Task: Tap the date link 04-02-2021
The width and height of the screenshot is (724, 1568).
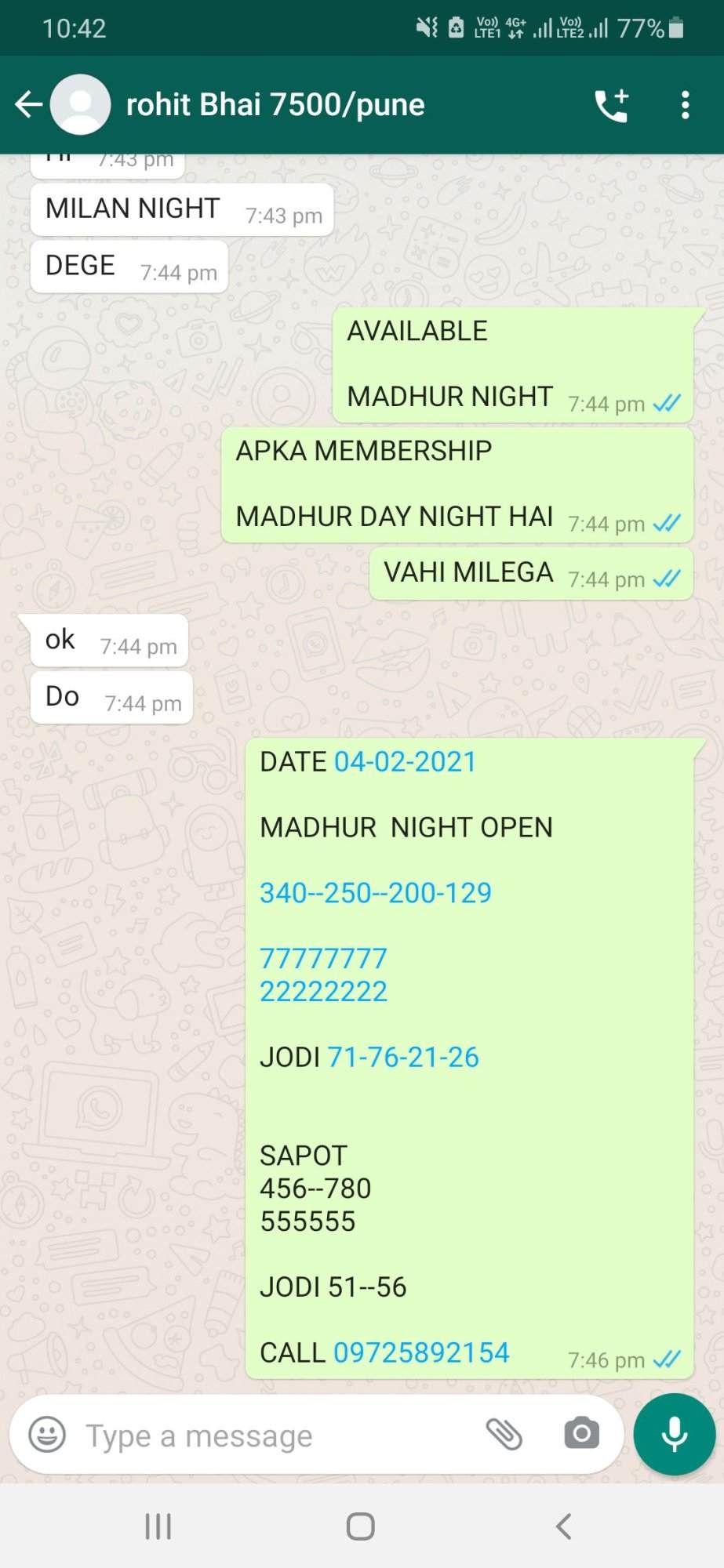Action: coord(406,762)
